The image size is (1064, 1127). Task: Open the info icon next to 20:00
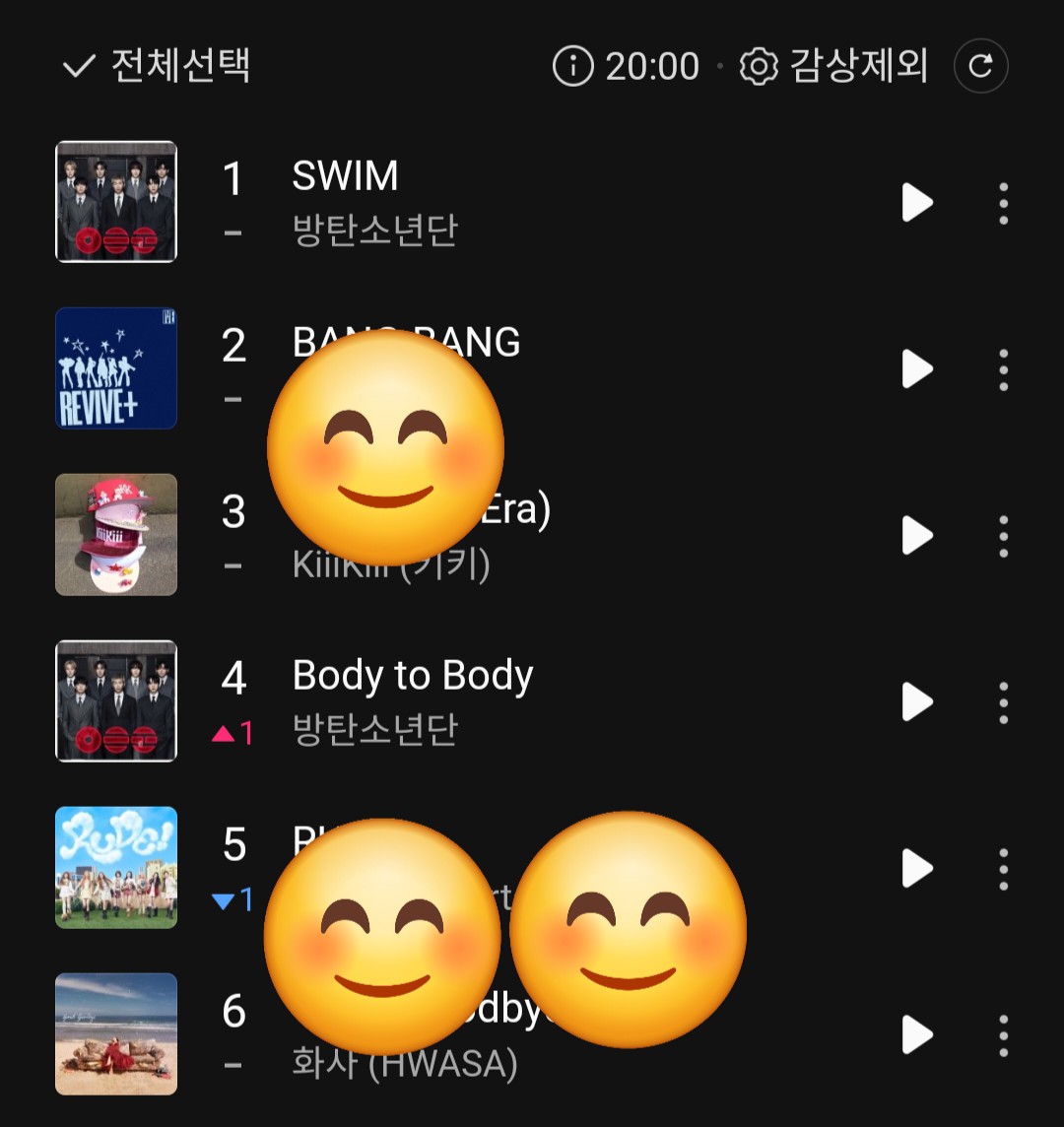tap(573, 67)
